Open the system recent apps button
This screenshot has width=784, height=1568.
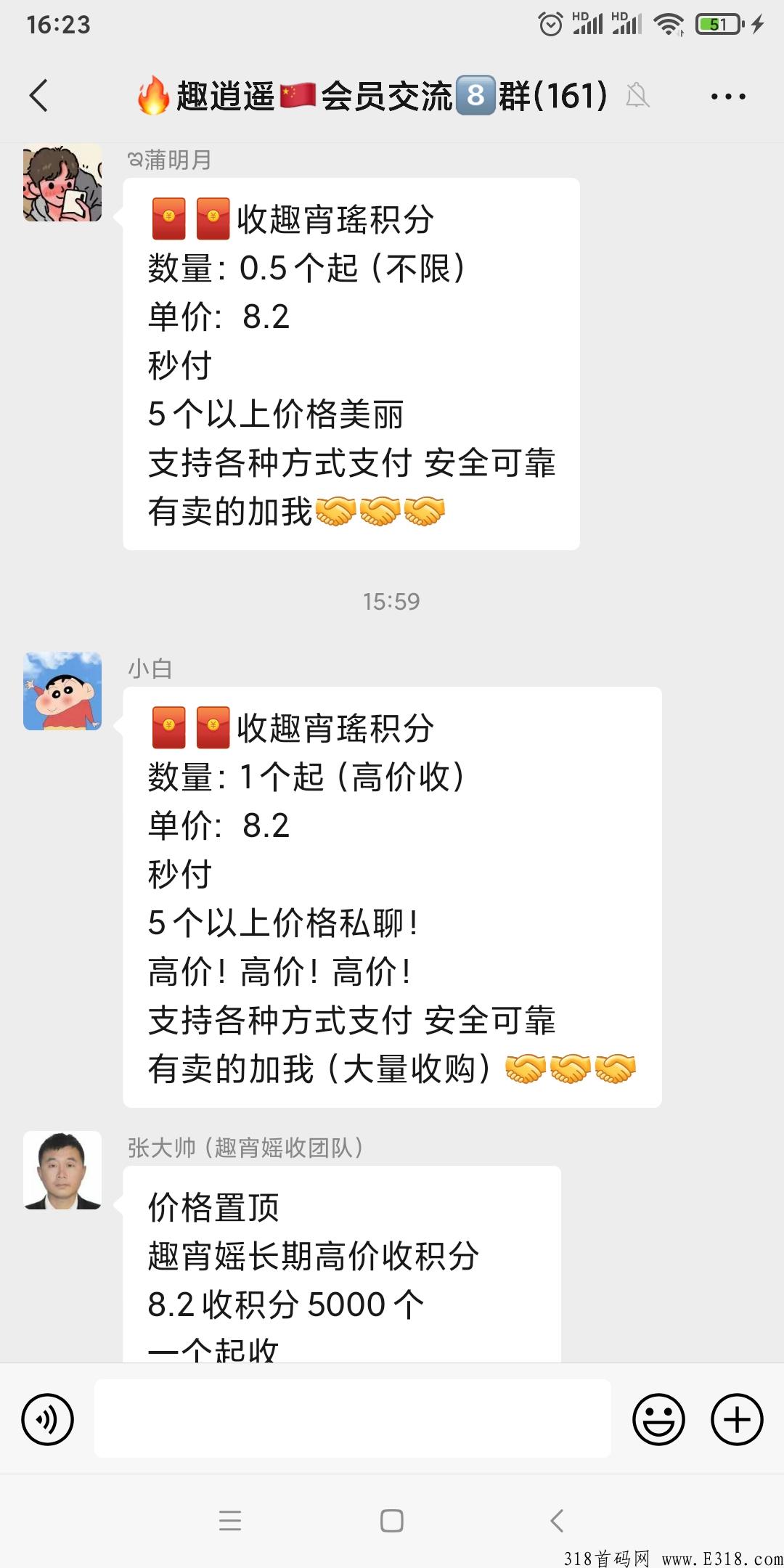(x=230, y=1521)
